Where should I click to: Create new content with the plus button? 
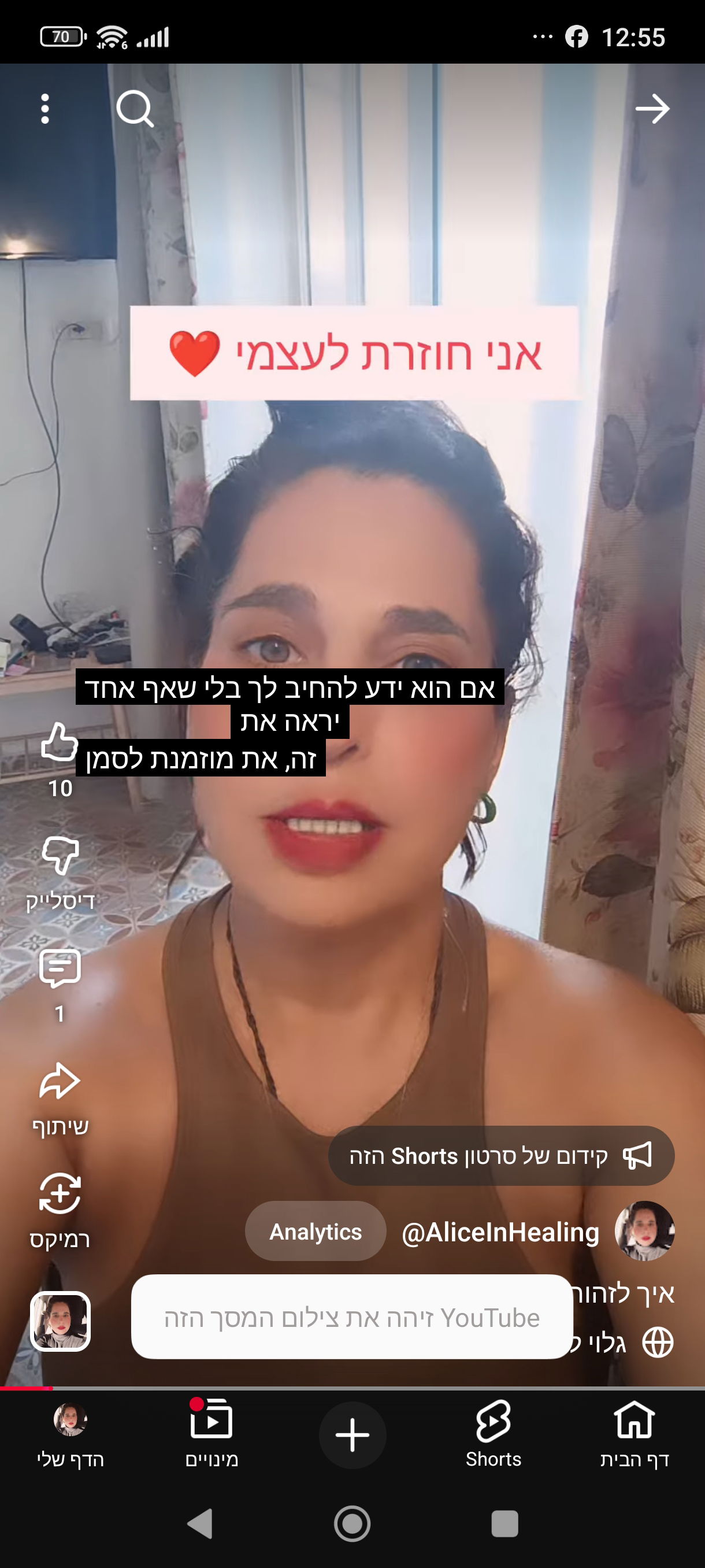coord(352,1434)
